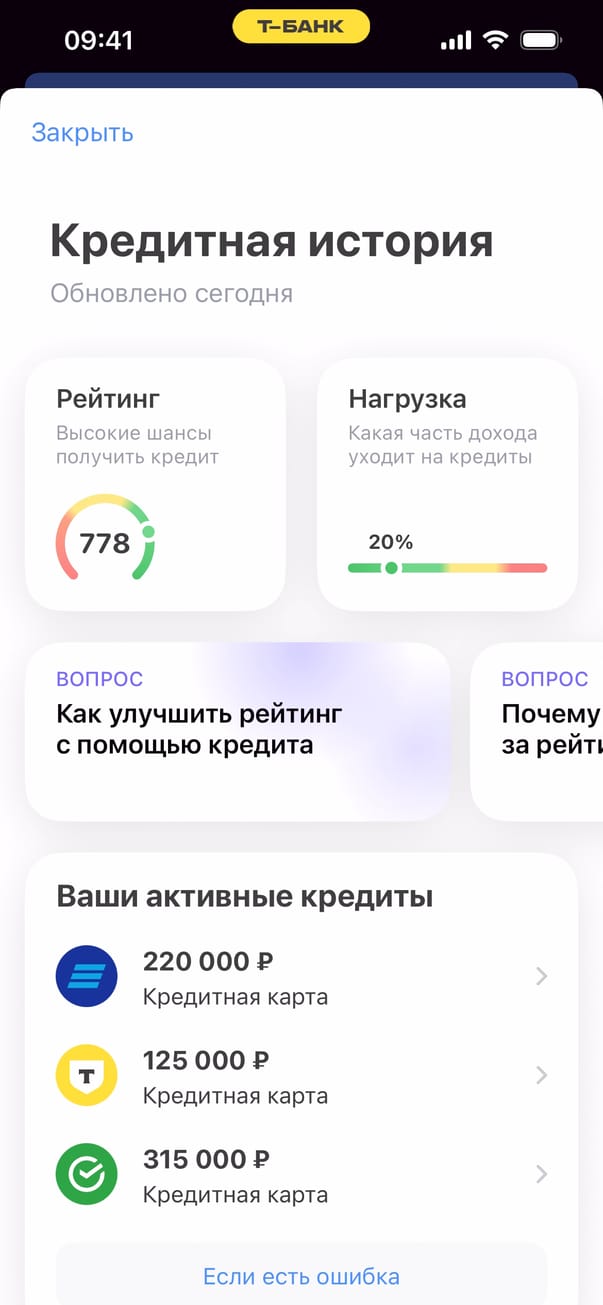
Task: Open the Нагрузка card showing 20%
Action: coord(447,484)
